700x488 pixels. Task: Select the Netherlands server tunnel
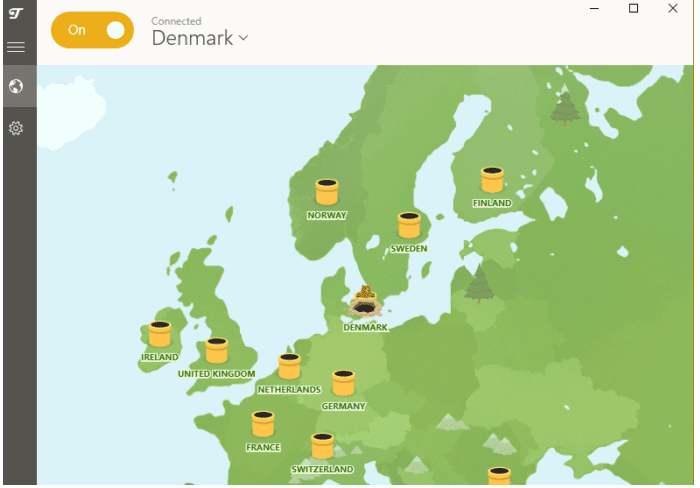(x=289, y=367)
